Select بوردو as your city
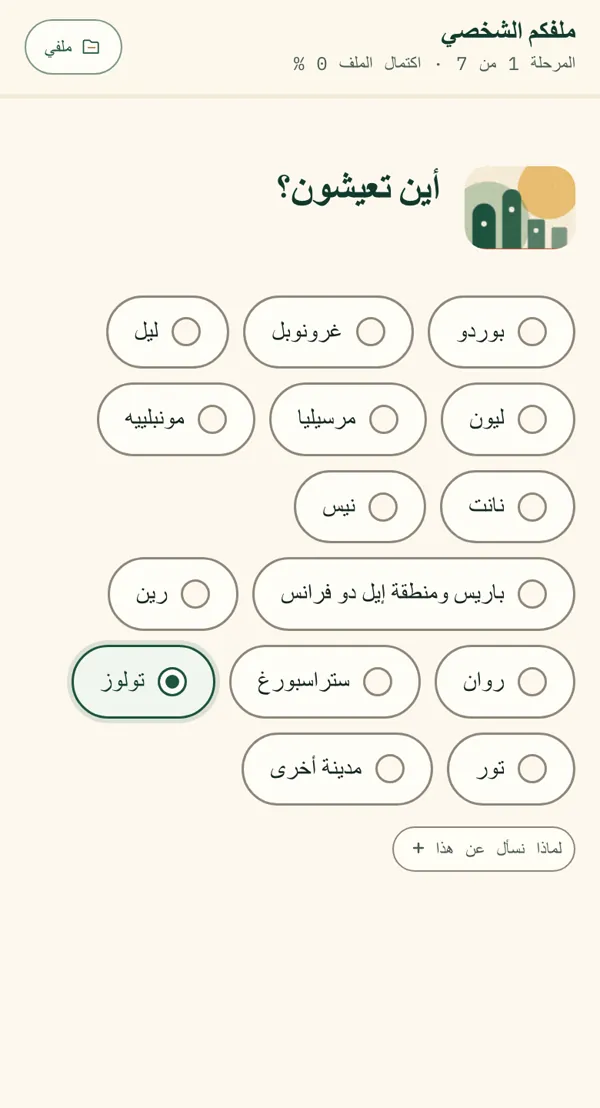The height and width of the screenshot is (1108, 600). [x=501, y=332]
